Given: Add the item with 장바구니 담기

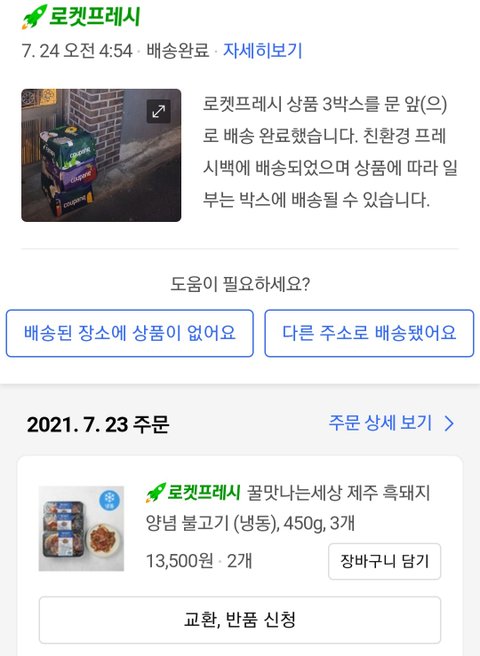Looking at the screenshot, I should point(385,561).
